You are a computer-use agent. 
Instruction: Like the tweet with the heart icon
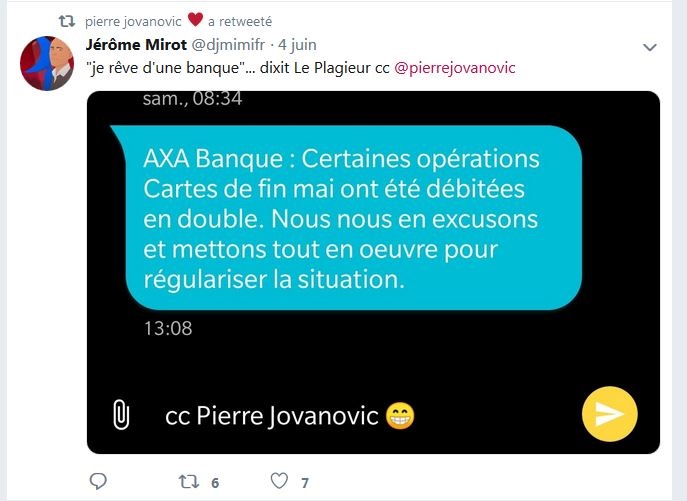[x=279, y=481]
